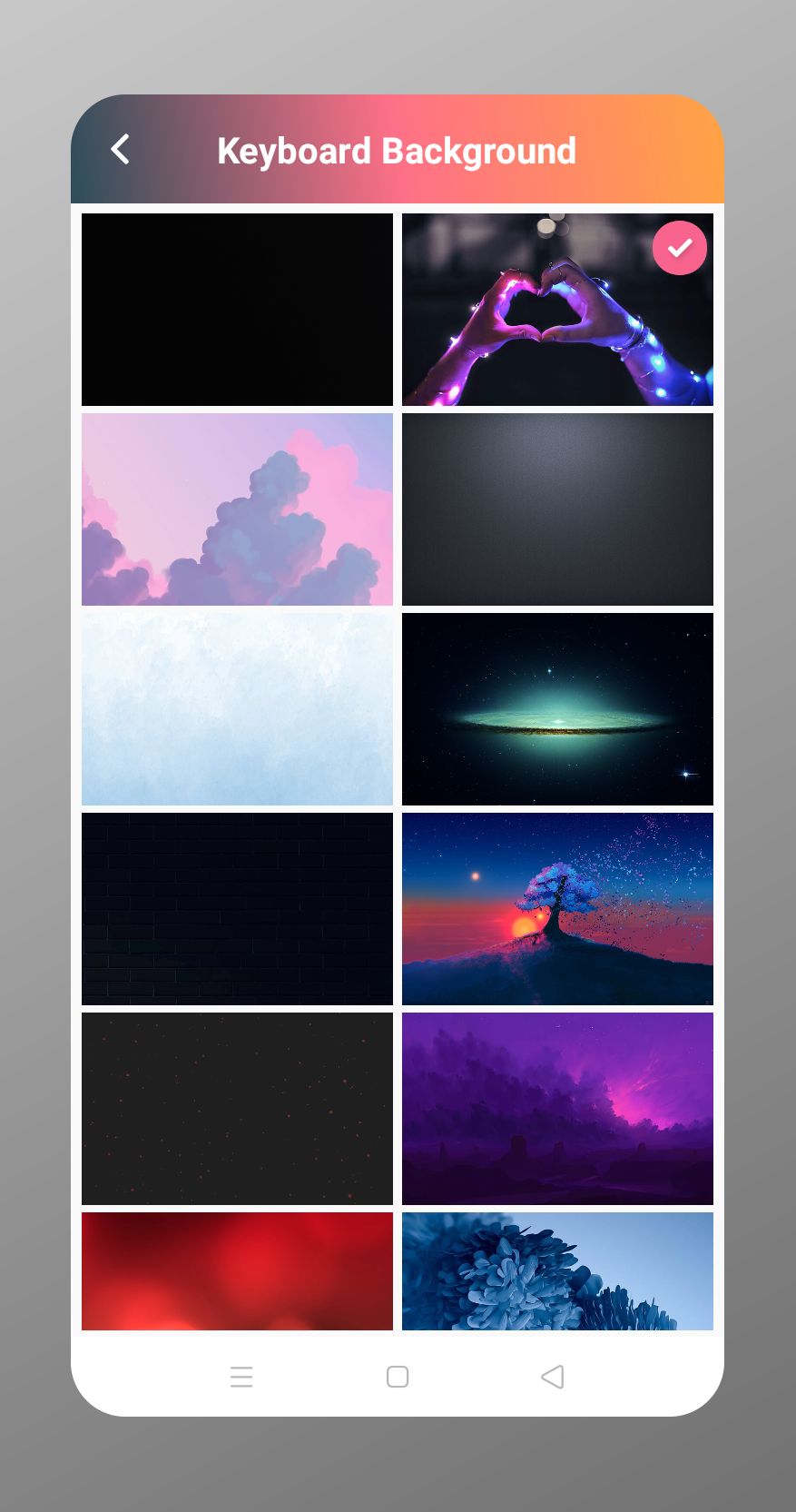Screen dimensions: 796x1512
Task: Pick the pink and purple clouds background
Action: coord(237,509)
